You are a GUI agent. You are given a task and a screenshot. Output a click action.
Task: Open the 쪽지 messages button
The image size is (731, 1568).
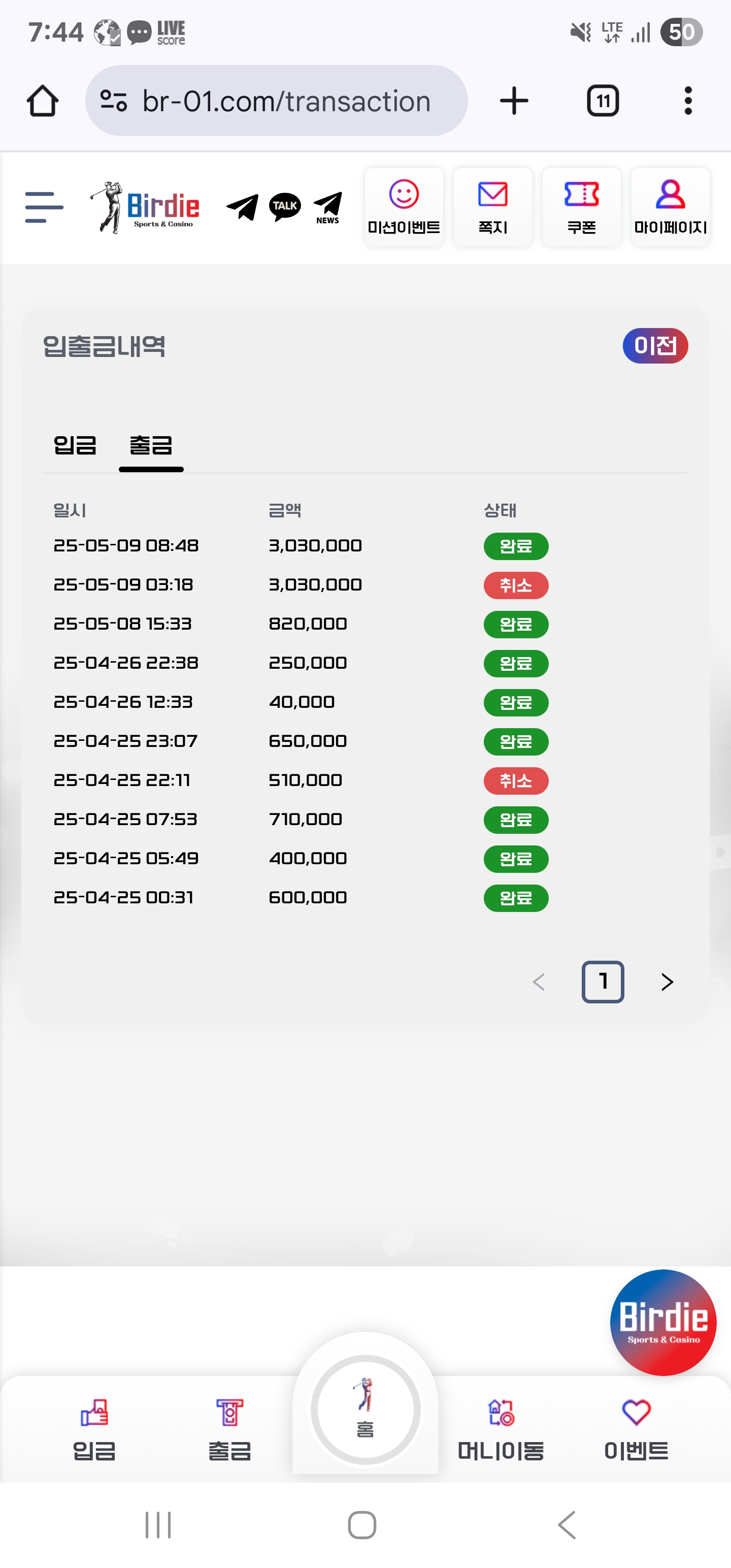(492, 208)
